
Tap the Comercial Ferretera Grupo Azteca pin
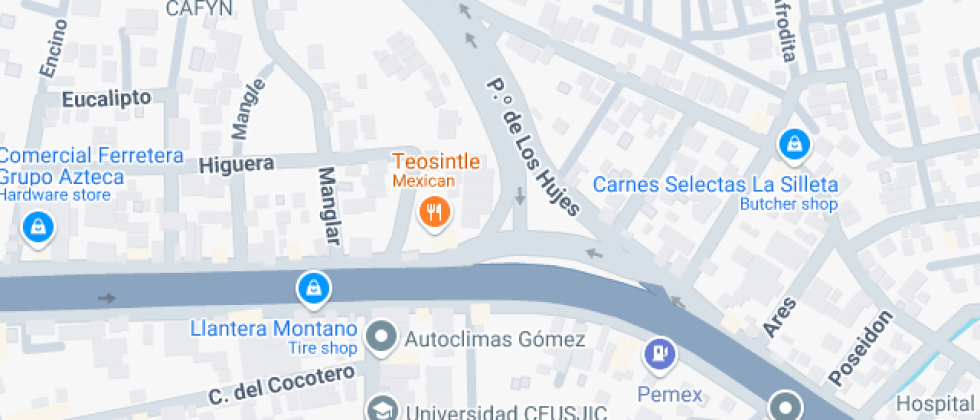pyautogui.click(x=39, y=228)
